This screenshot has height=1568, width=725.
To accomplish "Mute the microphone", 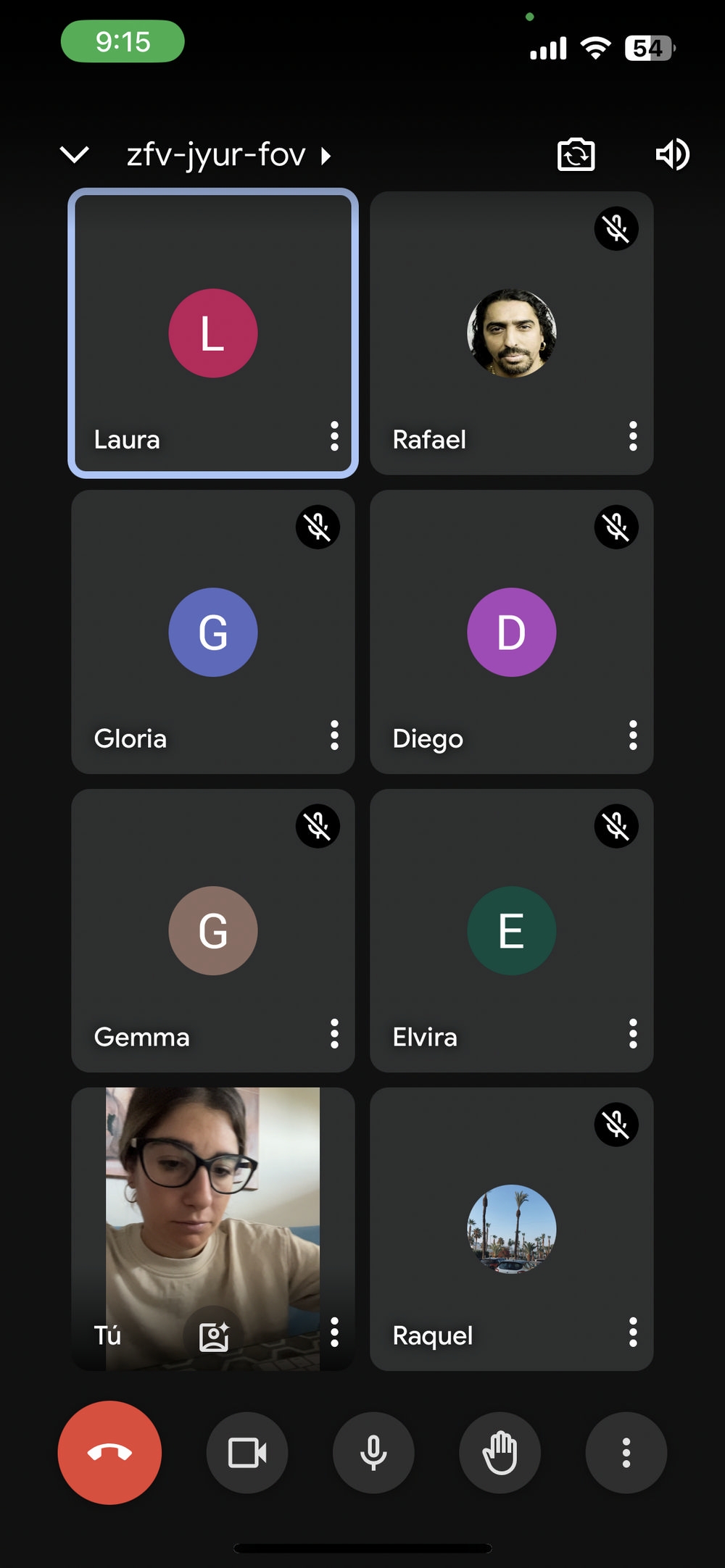I will pos(373,1452).
